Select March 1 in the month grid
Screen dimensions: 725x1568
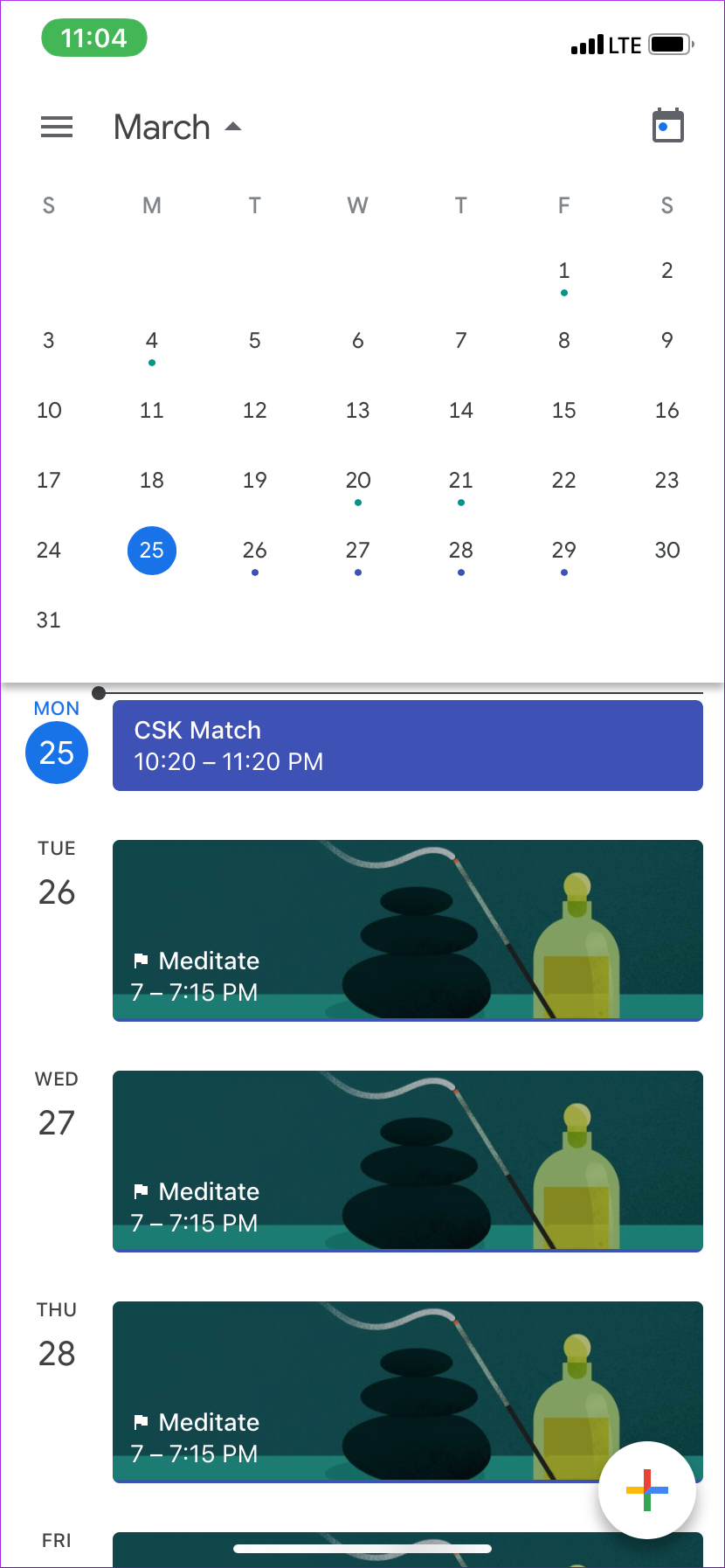pos(563,271)
